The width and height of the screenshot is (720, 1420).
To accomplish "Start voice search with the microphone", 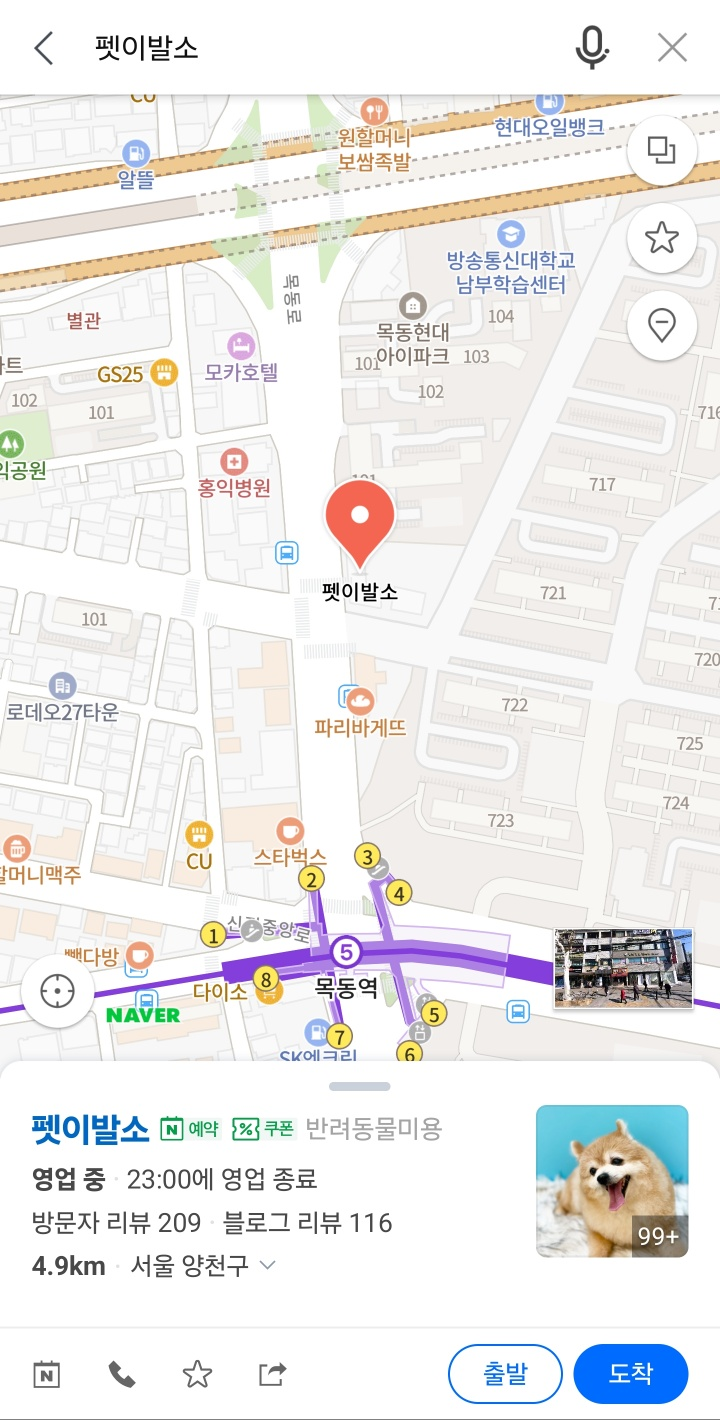I will click(592, 47).
